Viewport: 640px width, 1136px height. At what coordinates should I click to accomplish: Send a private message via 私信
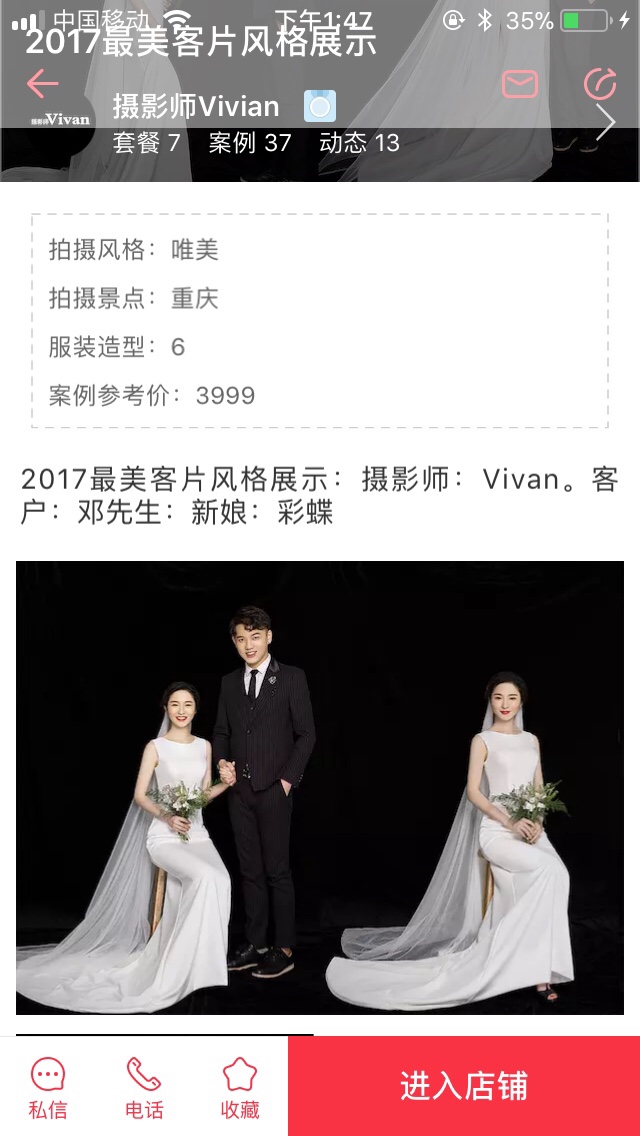click(48, 1087)
